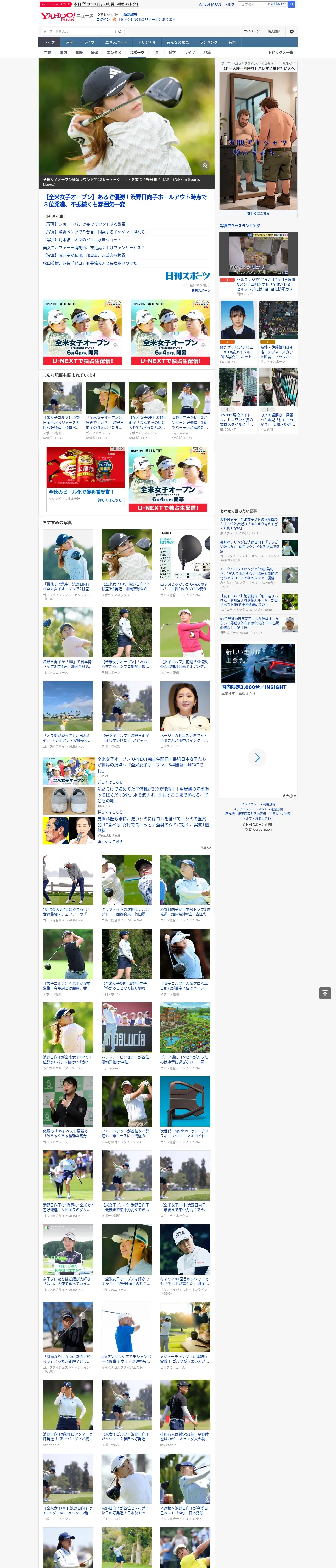Advance the Honda INSIGHT ad with arrow
The image size is (336, 1568).
tap(257, 757)
